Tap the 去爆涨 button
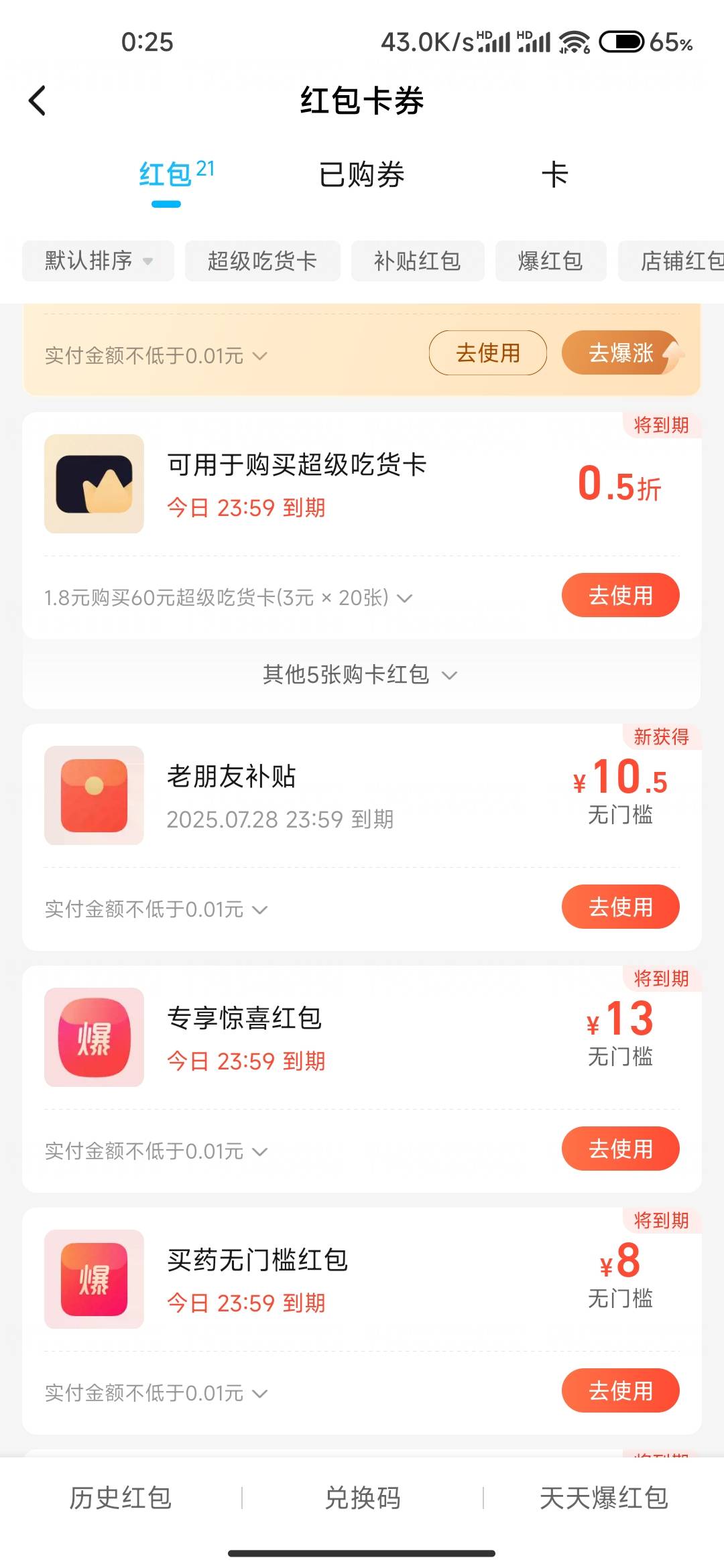 click(x=621, y=352)
